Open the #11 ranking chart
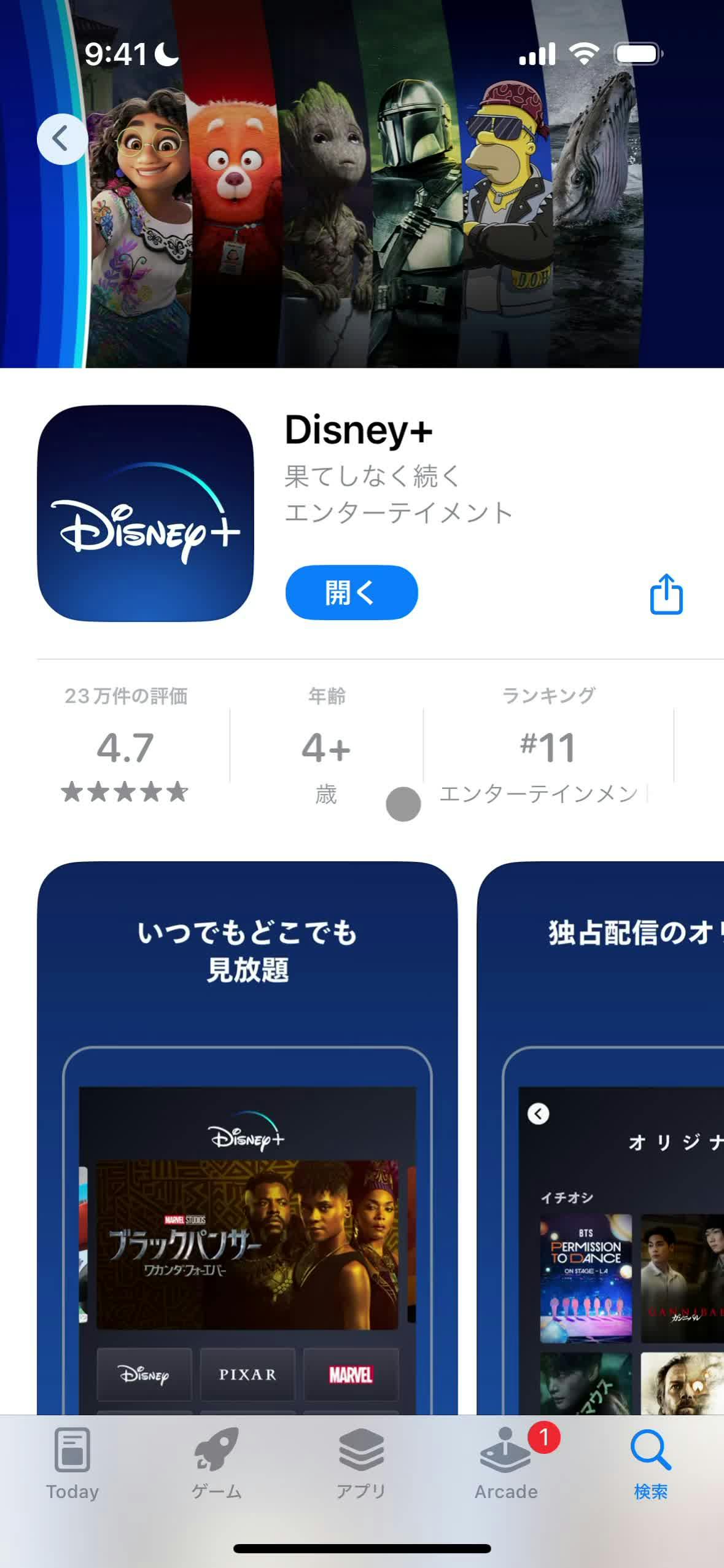Screen dimensions: 724x1568 (x=548, y=747)
